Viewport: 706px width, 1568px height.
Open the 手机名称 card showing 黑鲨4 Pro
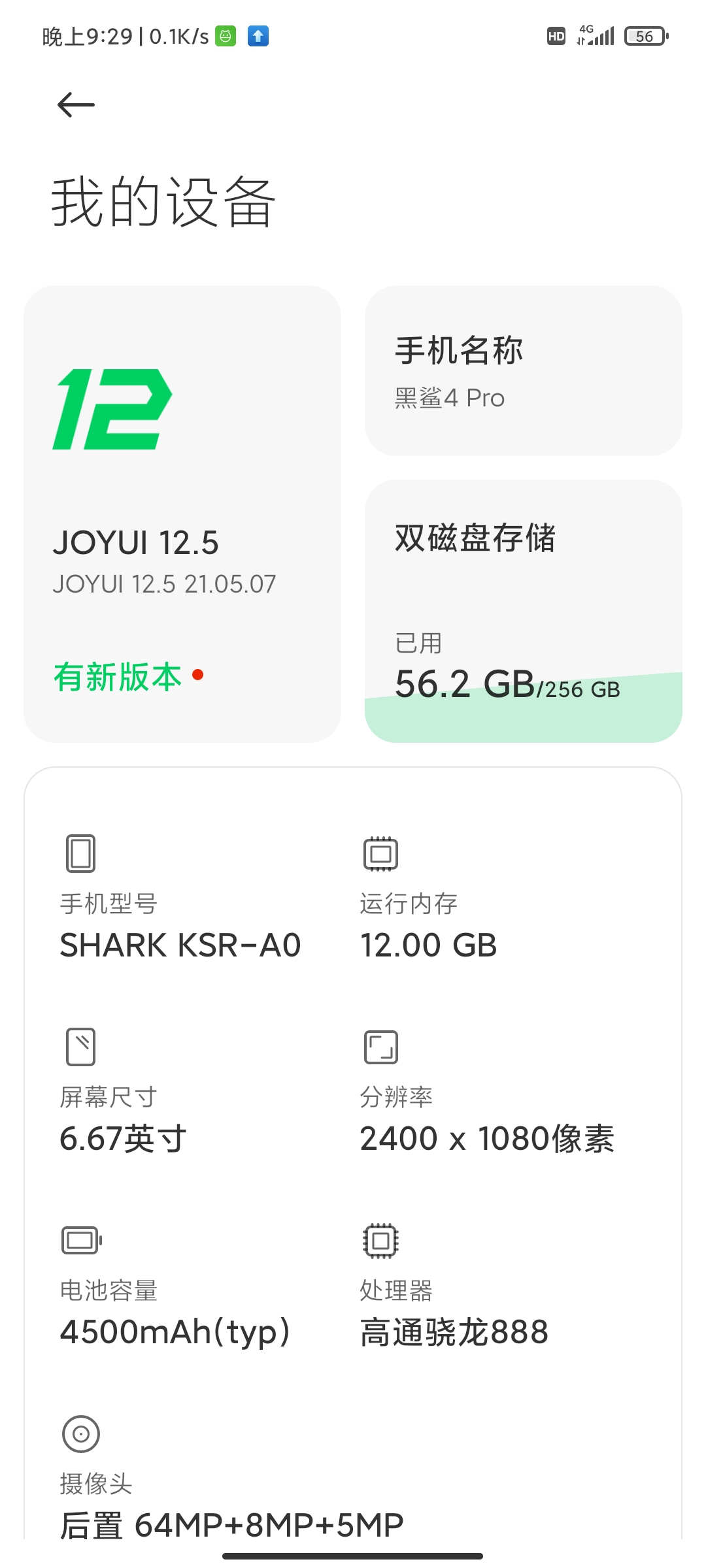(x=523, y=370)
